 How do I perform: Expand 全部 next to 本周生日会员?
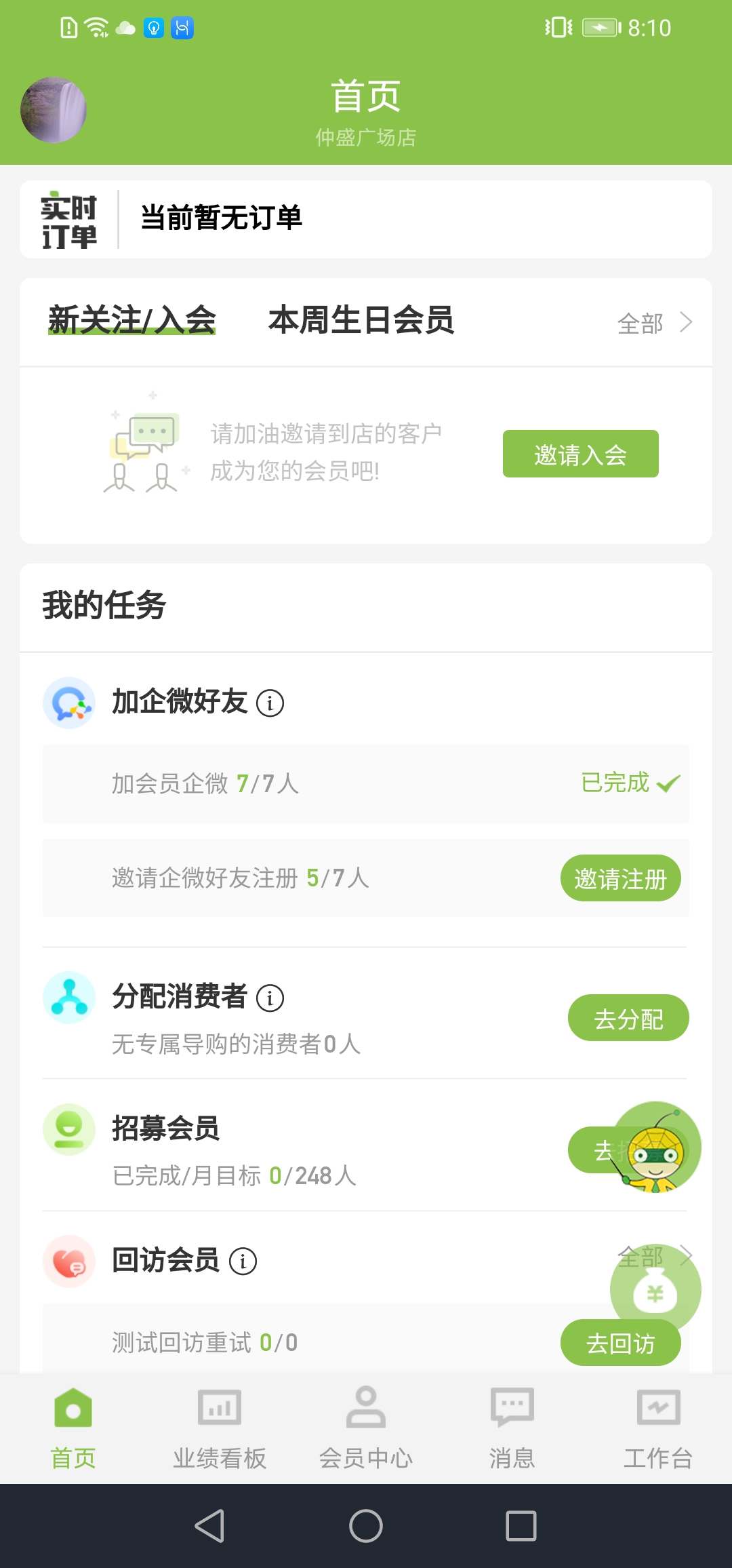[654, 324]
